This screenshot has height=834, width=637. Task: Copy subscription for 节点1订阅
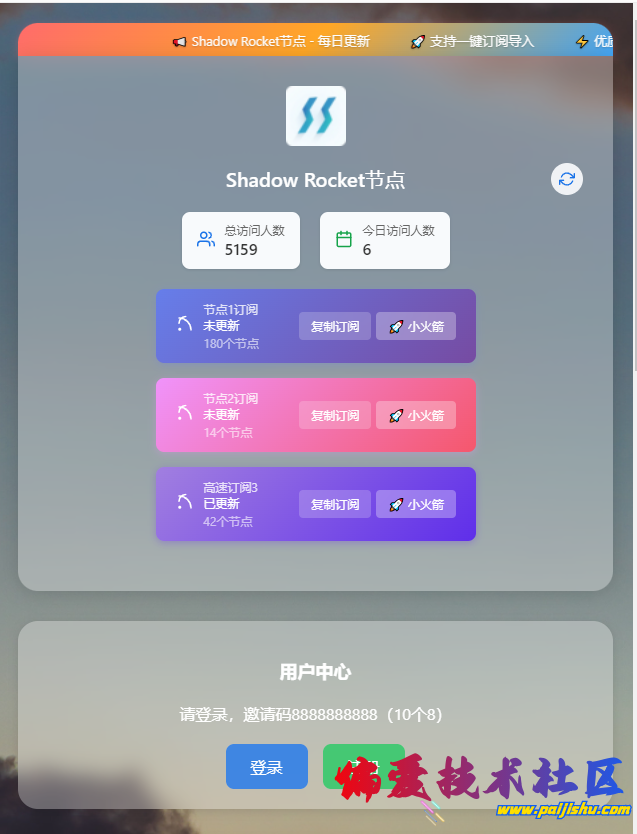tap(335, 326)
